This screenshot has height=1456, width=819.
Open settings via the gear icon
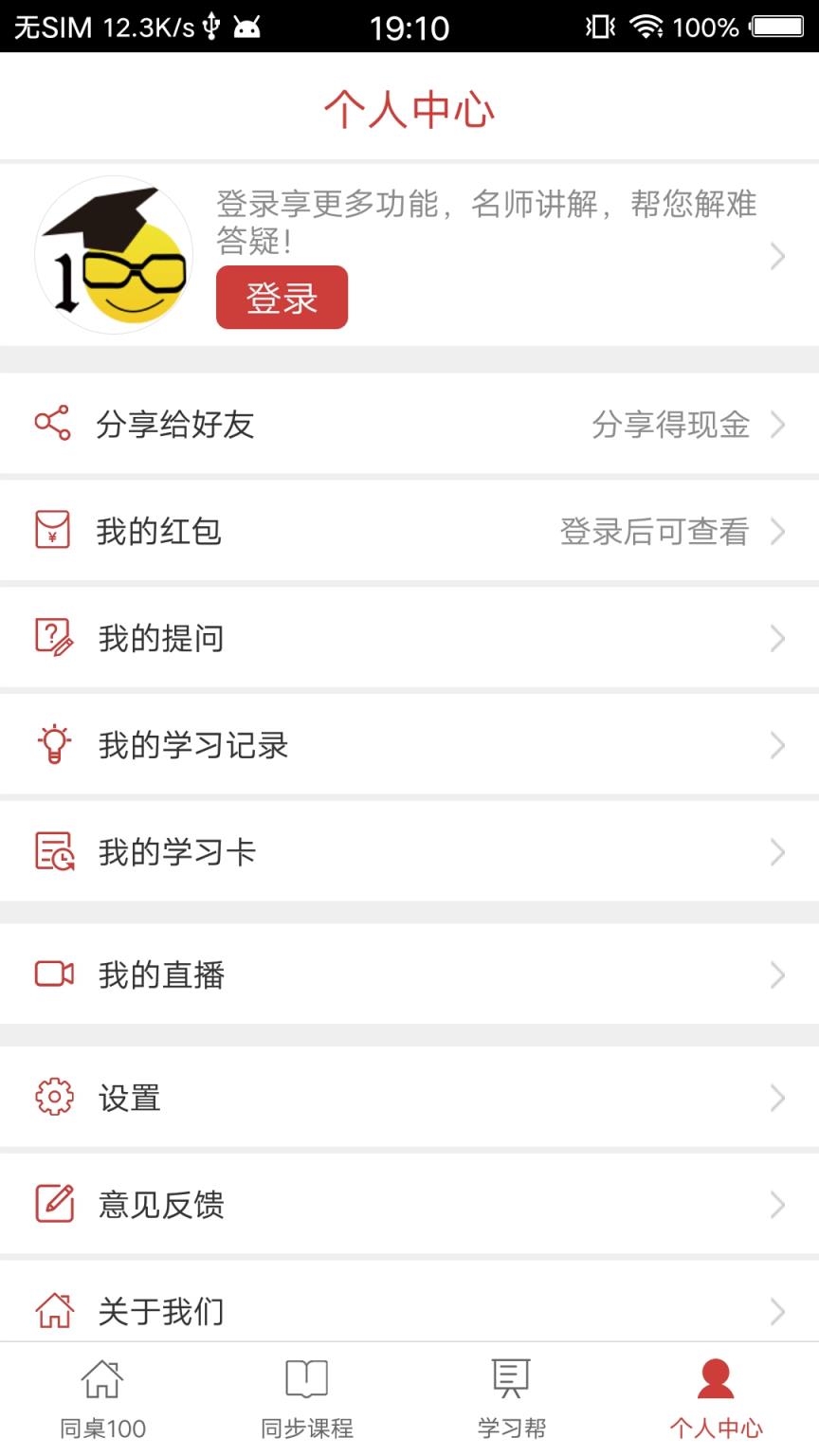[54, 1097]
